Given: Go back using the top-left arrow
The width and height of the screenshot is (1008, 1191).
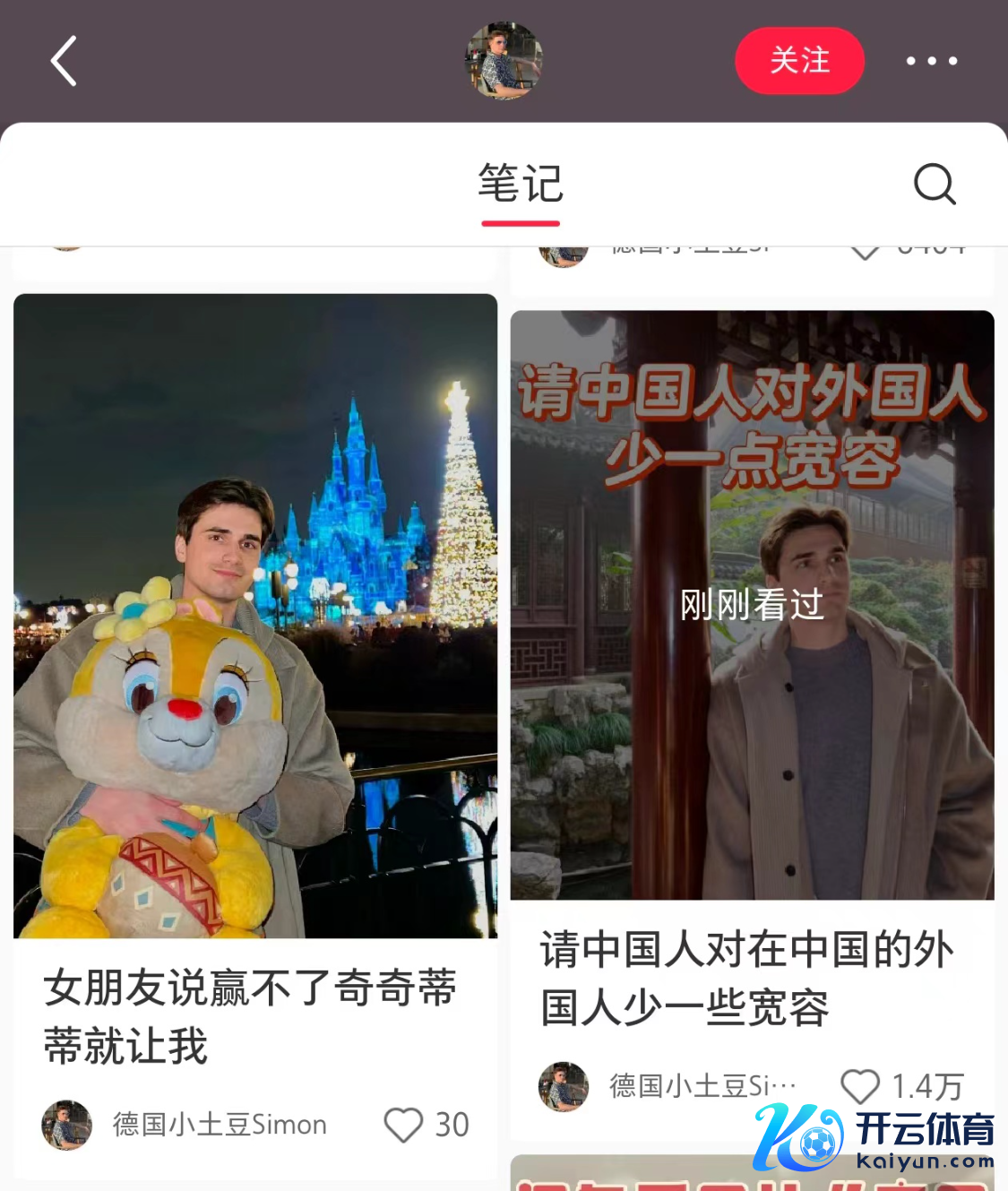Looking at the screenshot, I should 64,61.
